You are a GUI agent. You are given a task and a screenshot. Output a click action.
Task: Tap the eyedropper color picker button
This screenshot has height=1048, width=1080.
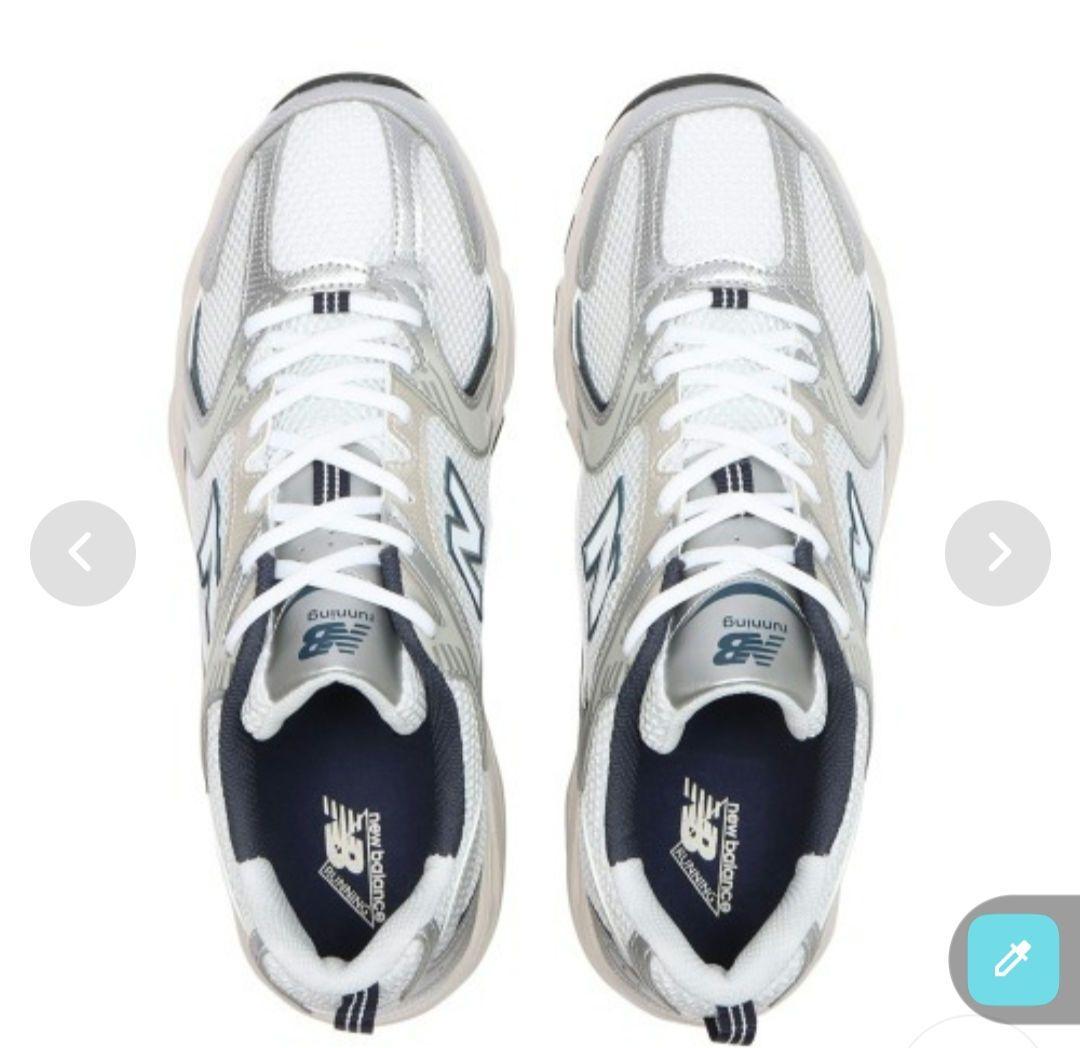1012,958
